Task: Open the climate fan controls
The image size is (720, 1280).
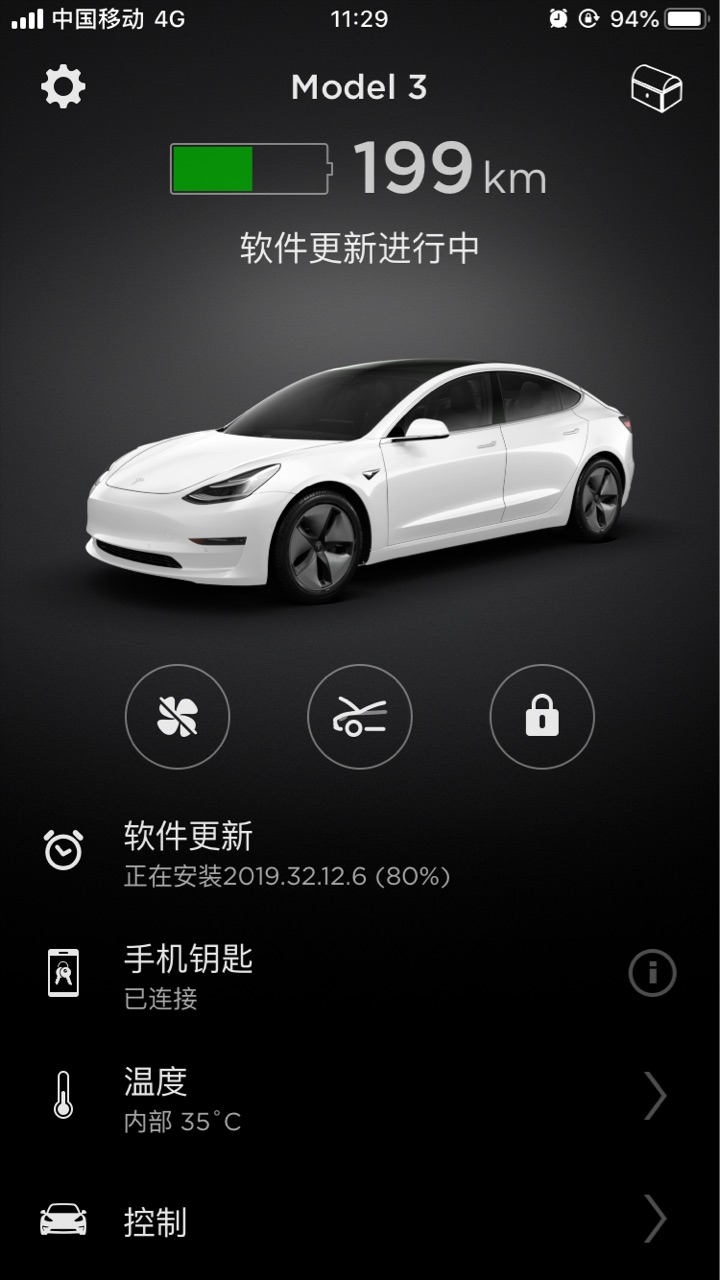Action: click(177, 718)
